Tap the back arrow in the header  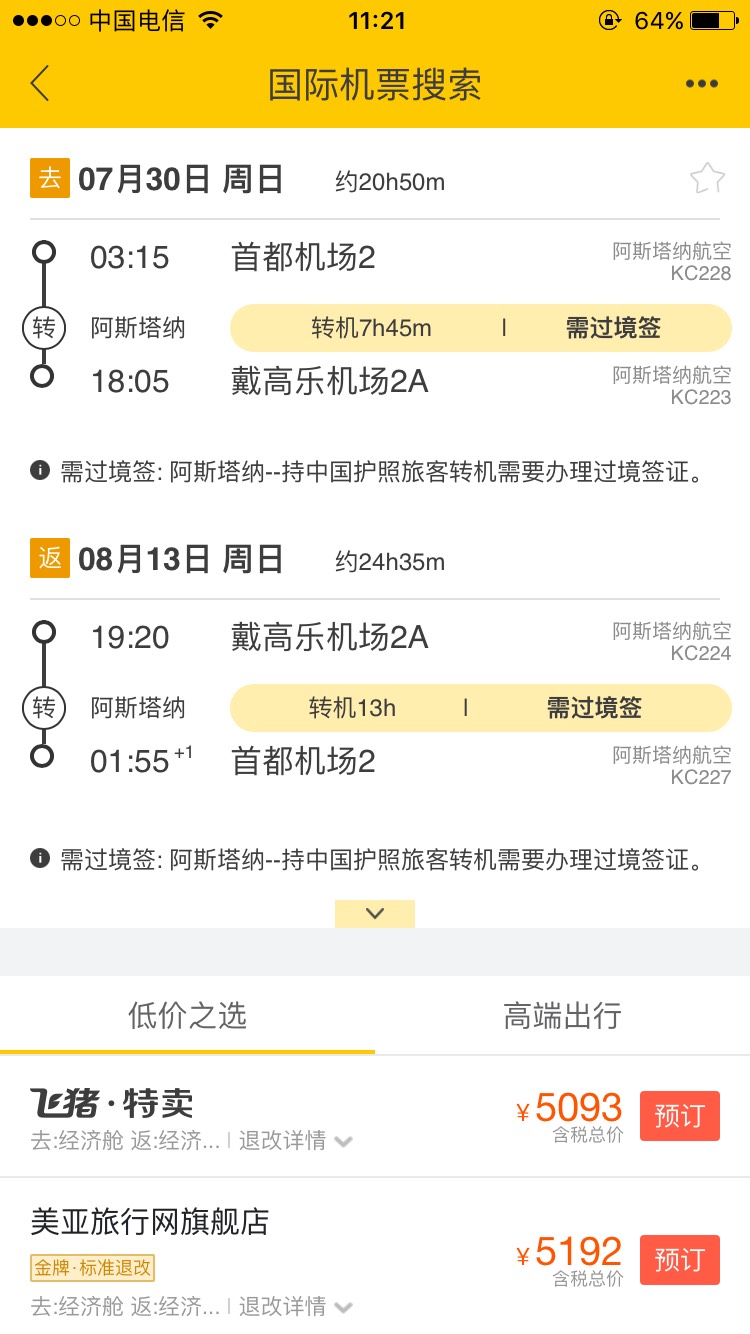coord(40,84)
